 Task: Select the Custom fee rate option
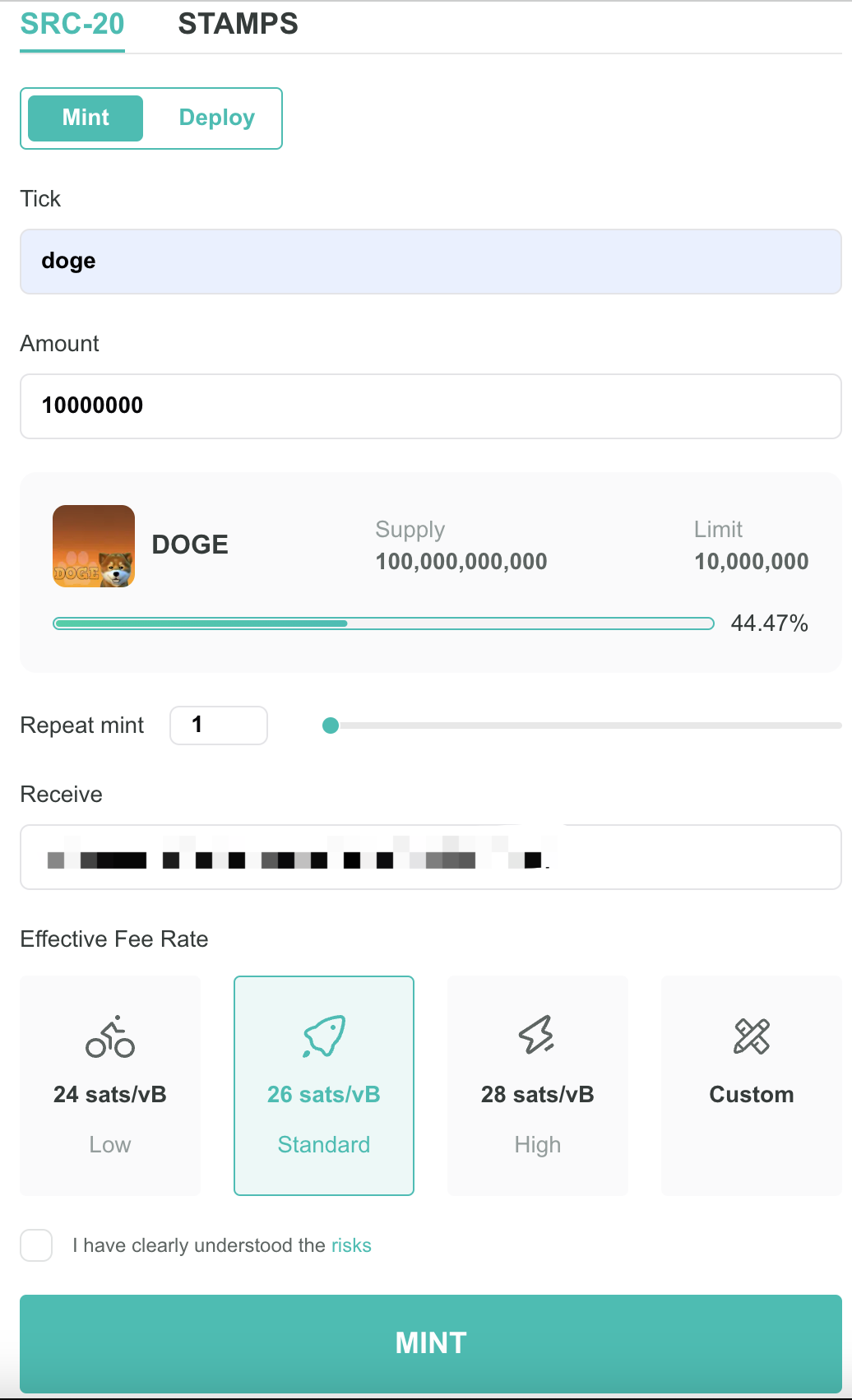pyautogui.click(x=751, y=1086)
